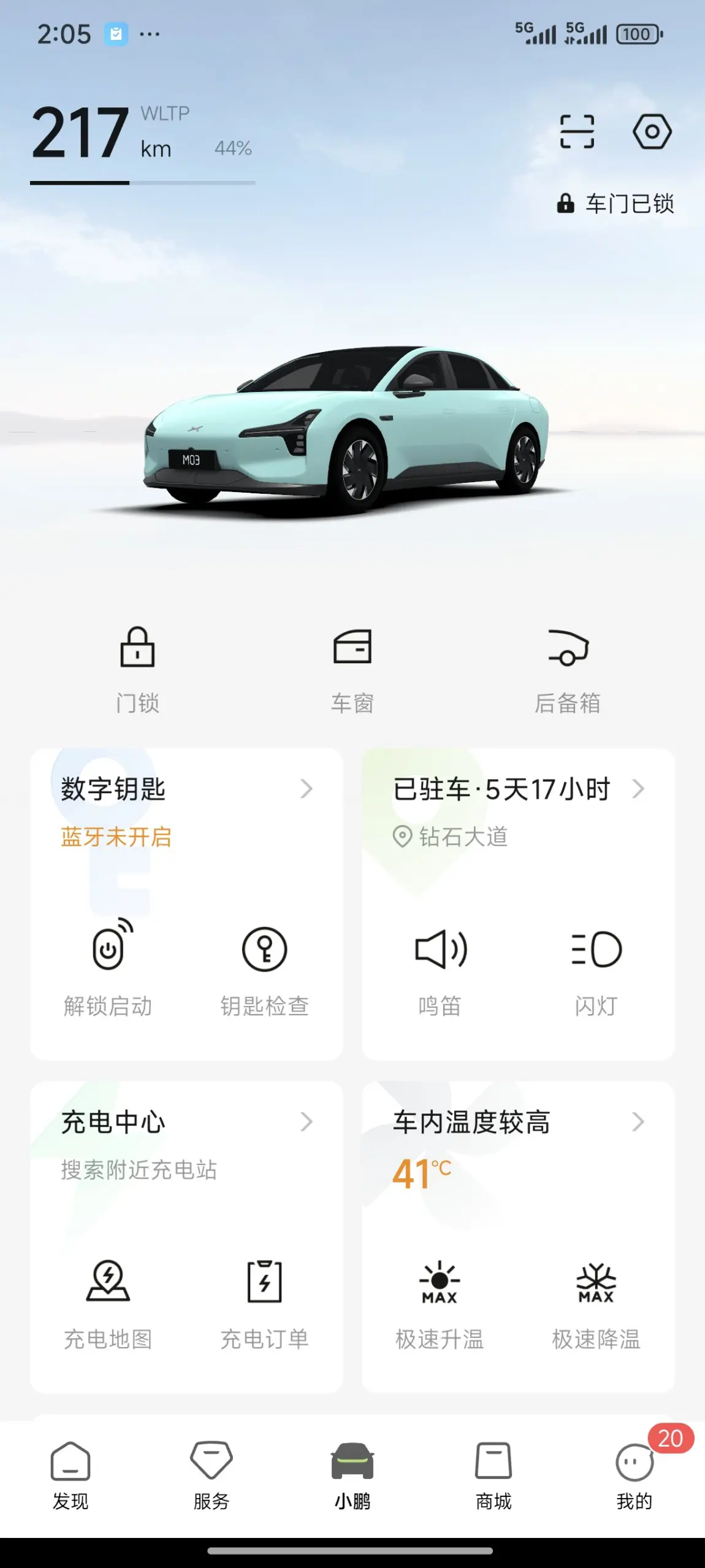705x1568 pixels.
Task: Open the 车窗 window control
Action: coord(352,669)
